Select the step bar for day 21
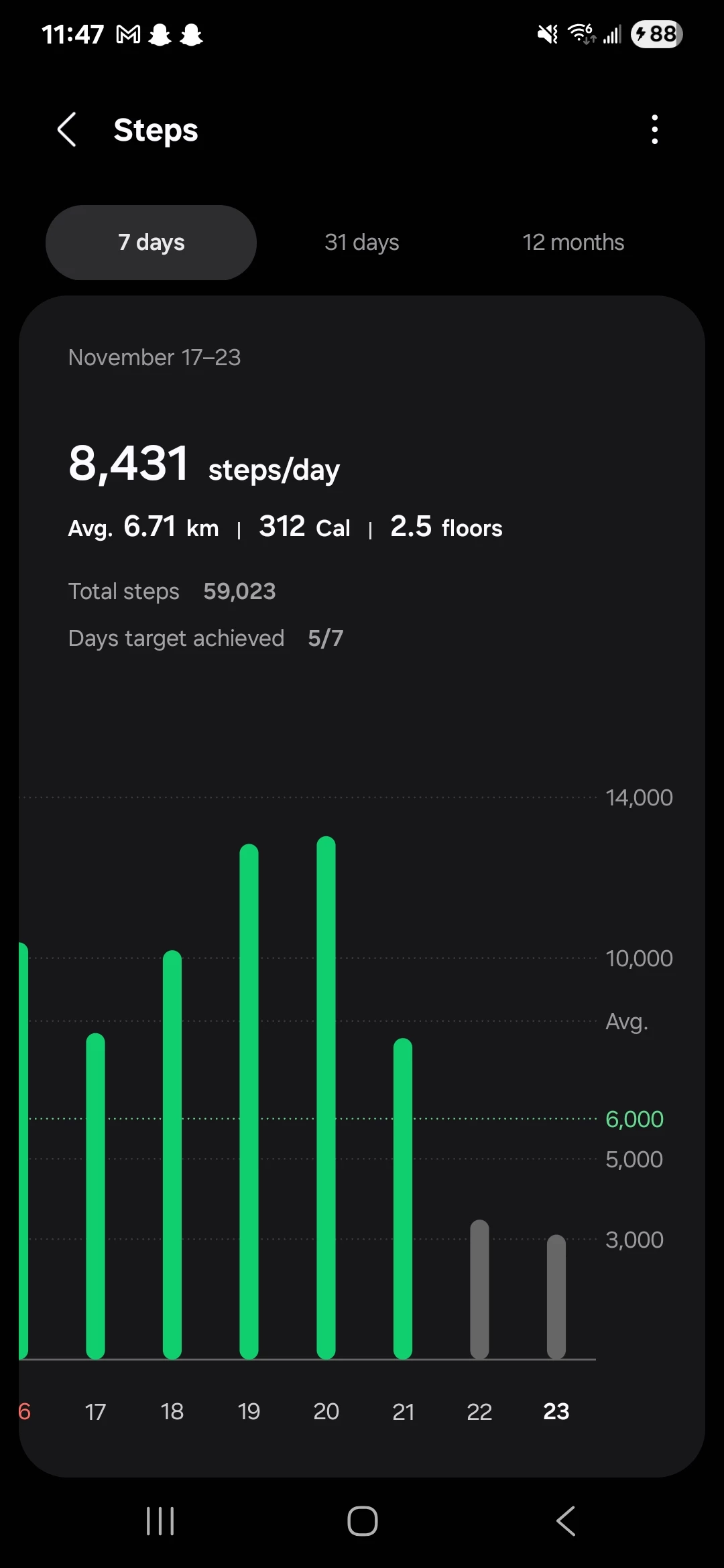724x1568 pixels. (403, 1198)
